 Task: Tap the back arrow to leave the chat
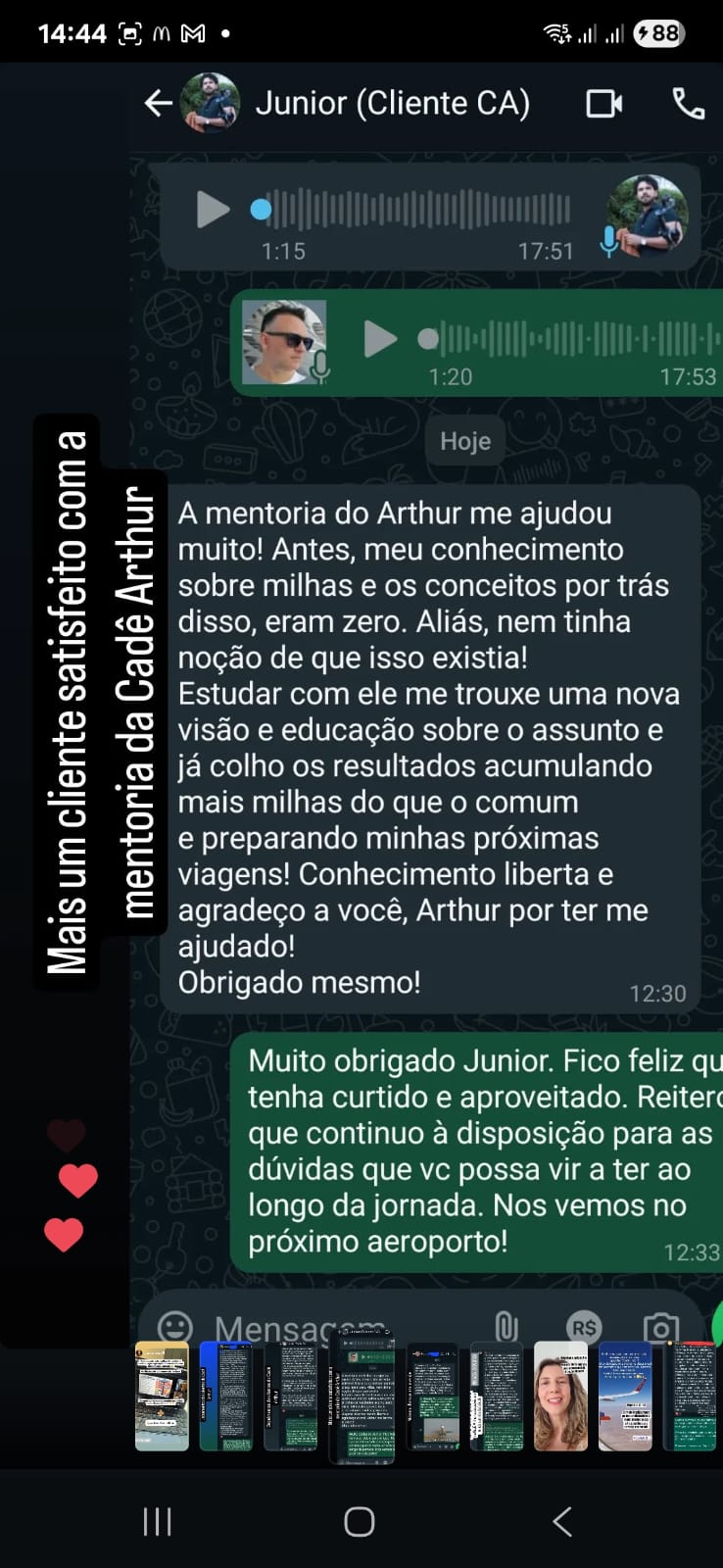pyautogui.click(x=158, y=102)
